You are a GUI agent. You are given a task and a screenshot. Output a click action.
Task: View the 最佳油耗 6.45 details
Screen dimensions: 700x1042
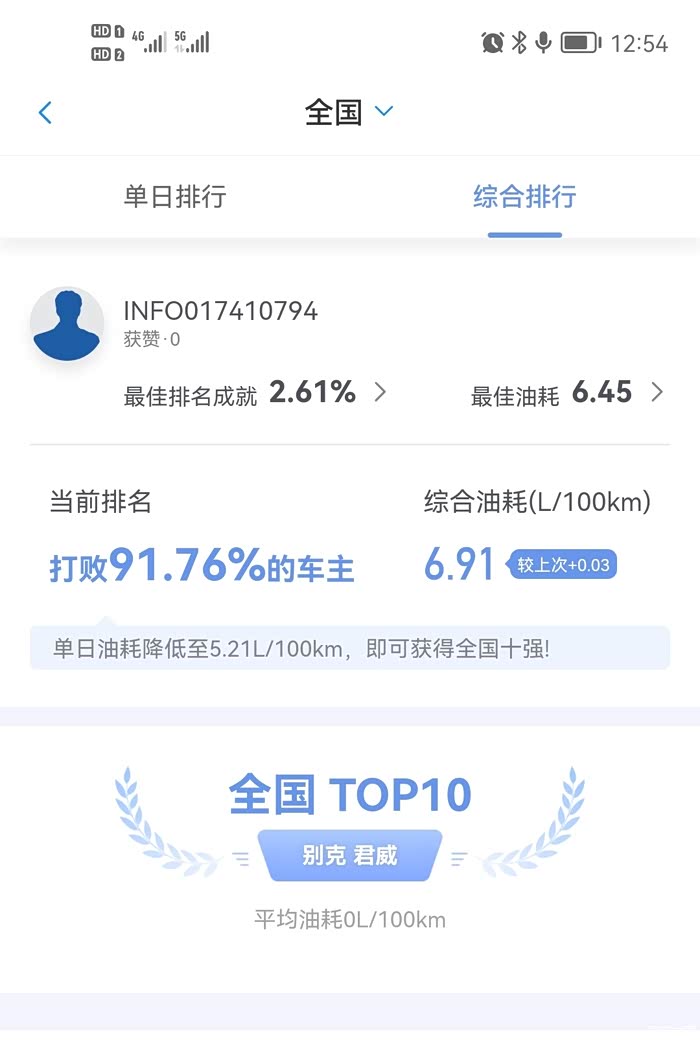click(567, 393)
